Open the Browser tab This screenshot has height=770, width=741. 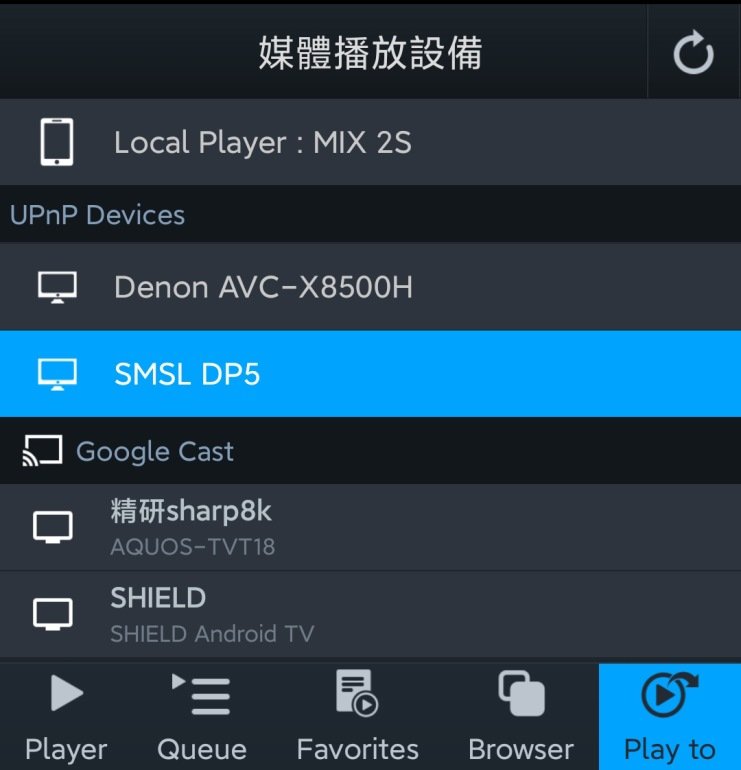(x=521, y=716)
